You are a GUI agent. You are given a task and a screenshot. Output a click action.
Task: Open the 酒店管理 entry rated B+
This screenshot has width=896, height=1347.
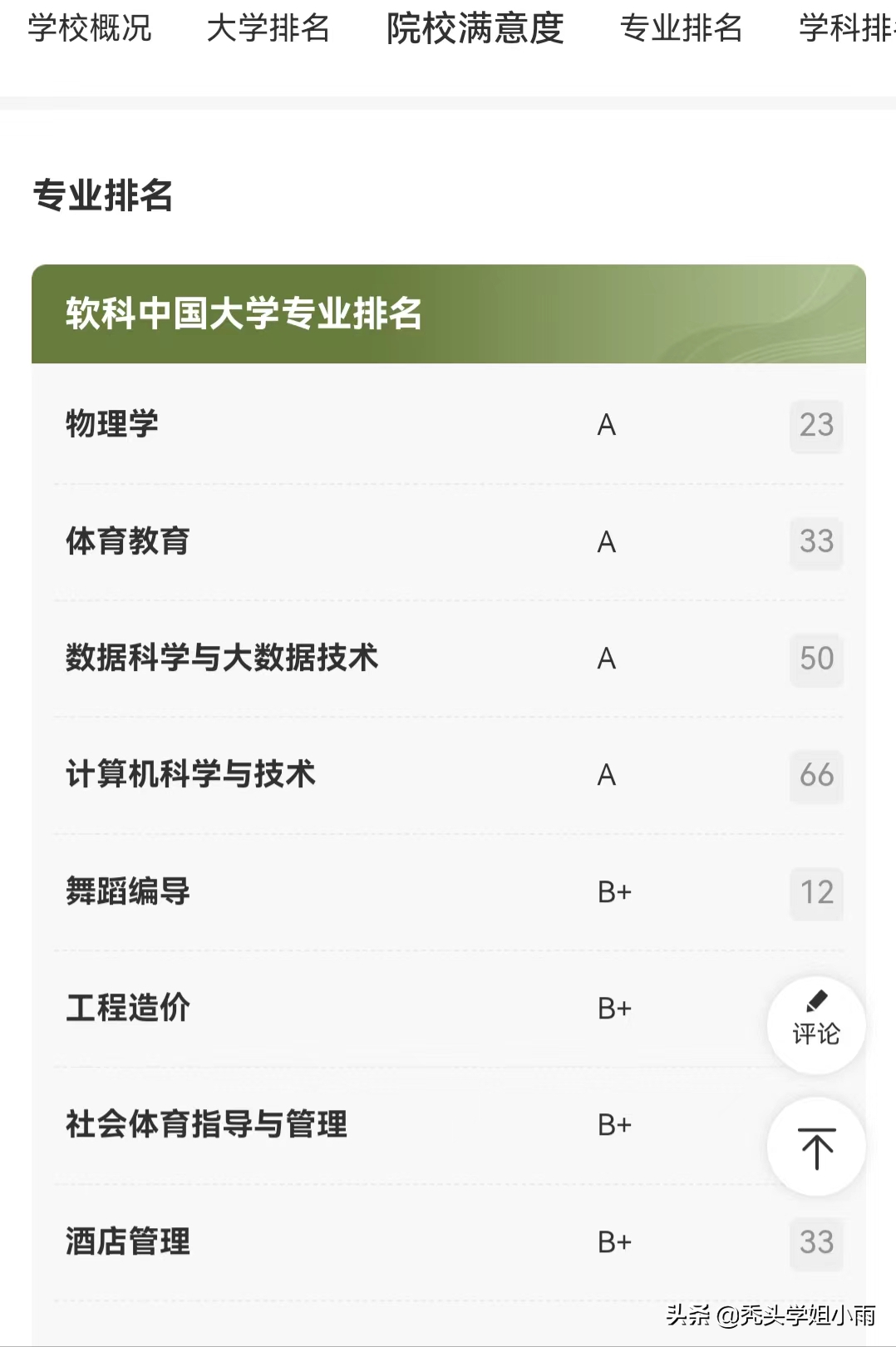tap(126, 1243)
